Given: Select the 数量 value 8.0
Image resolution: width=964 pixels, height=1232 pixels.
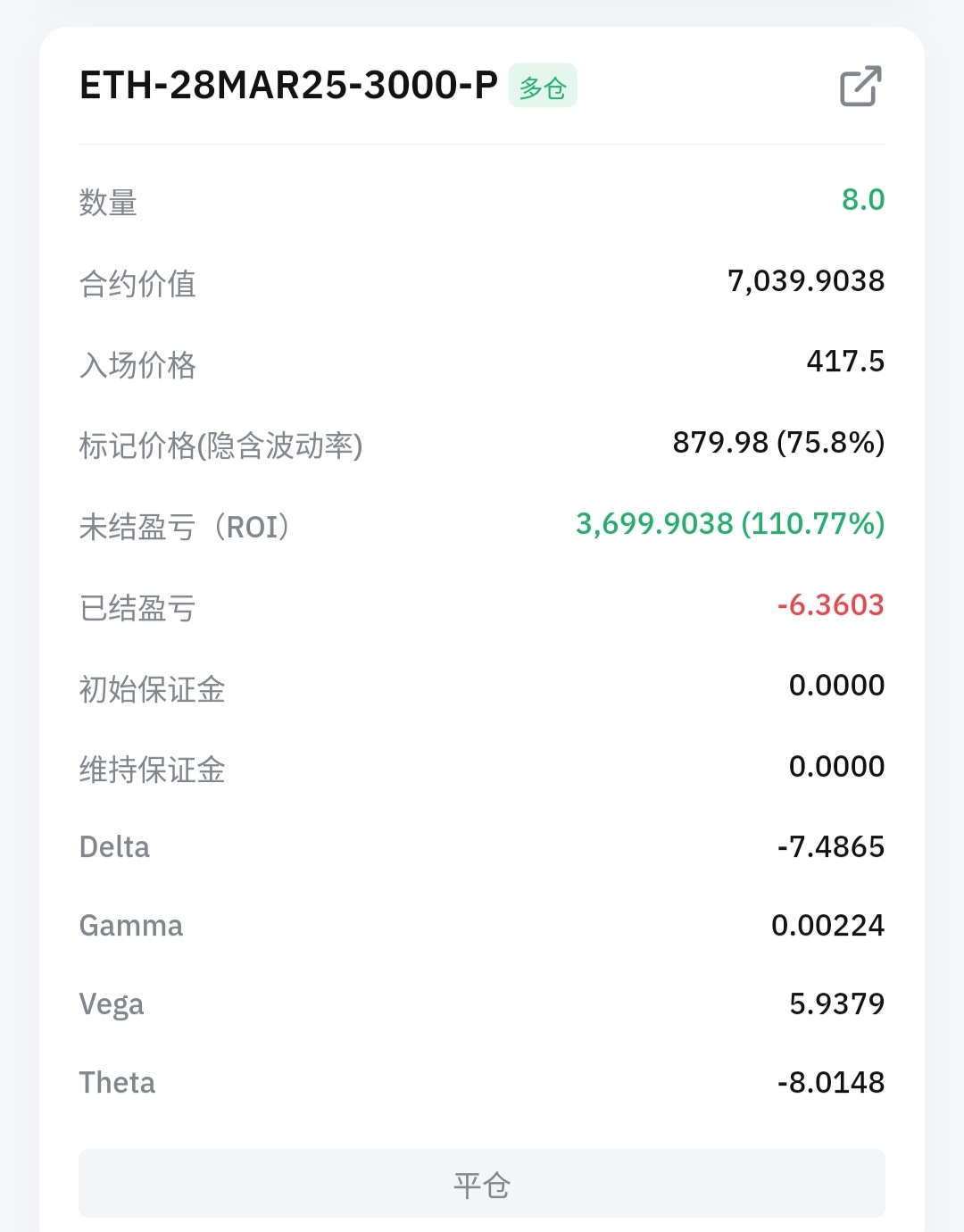Looking at the screenshot, I should [863, 198].
